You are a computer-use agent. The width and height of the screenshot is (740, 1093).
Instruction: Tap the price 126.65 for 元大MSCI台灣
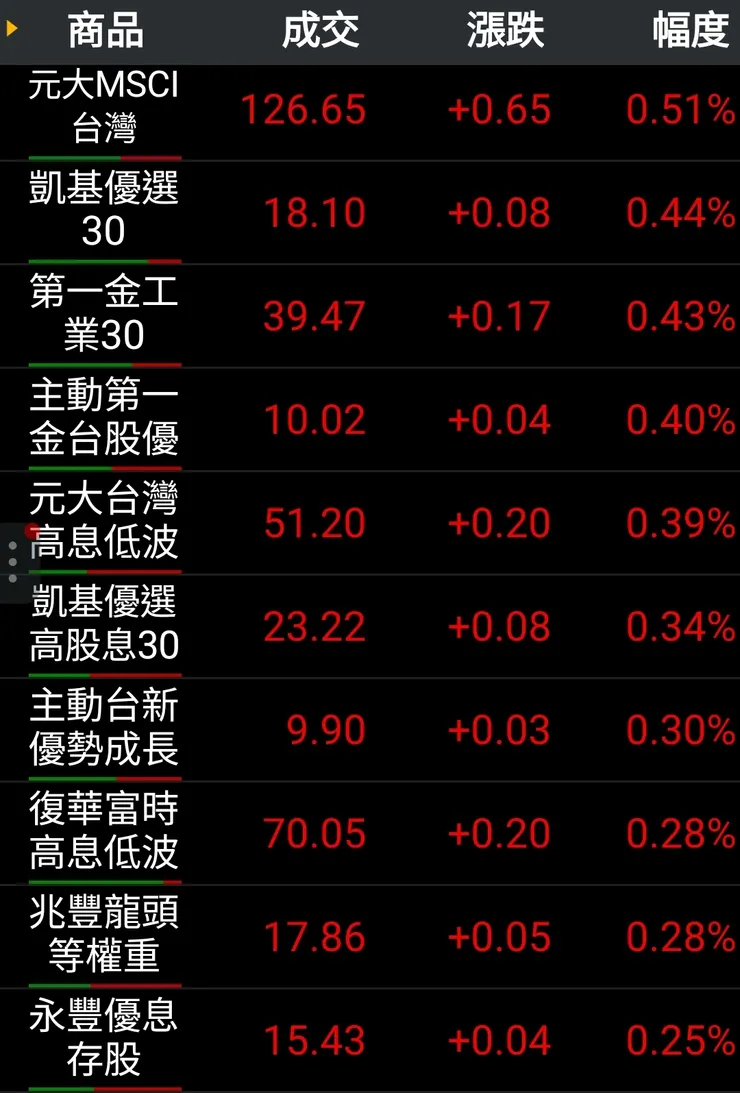tap(303, 110)
